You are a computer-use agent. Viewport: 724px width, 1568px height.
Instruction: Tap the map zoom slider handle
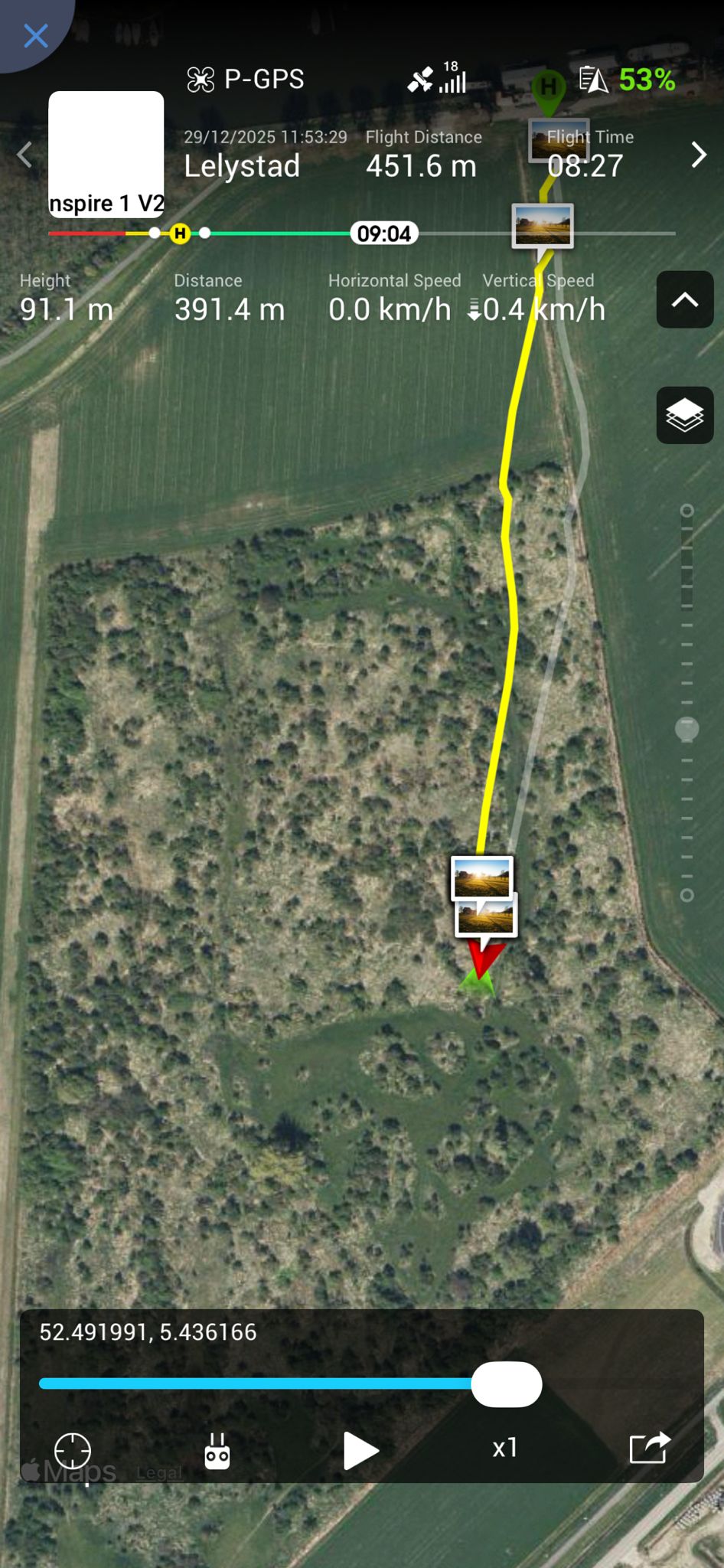coord(686,729)
